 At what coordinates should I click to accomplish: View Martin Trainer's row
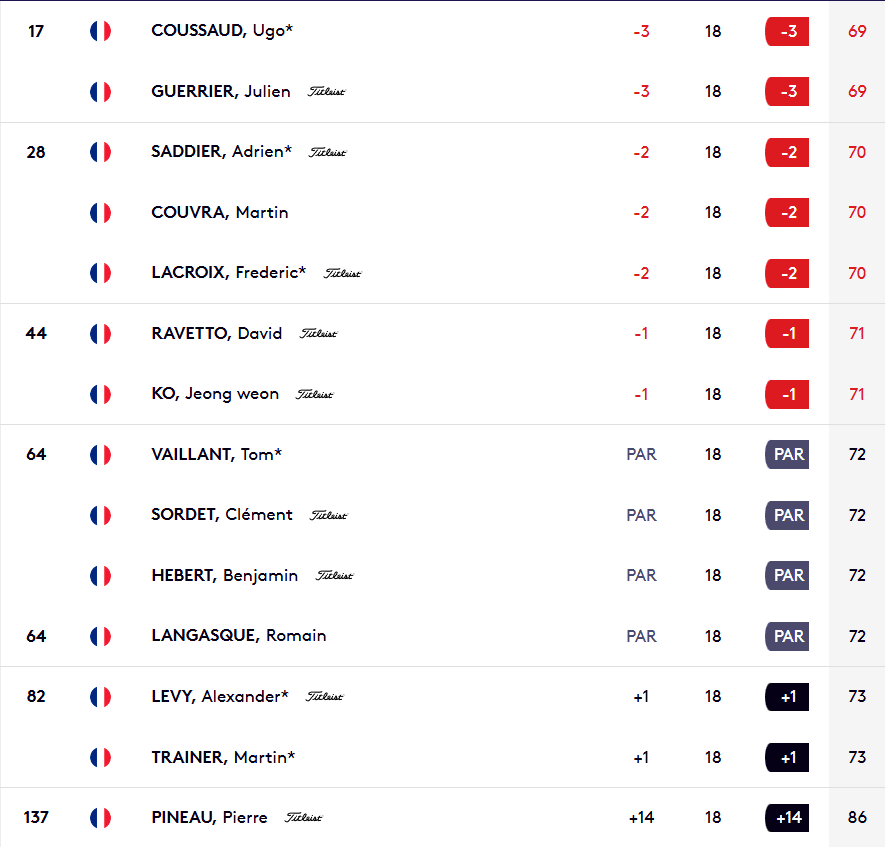(x=223, y=757)
